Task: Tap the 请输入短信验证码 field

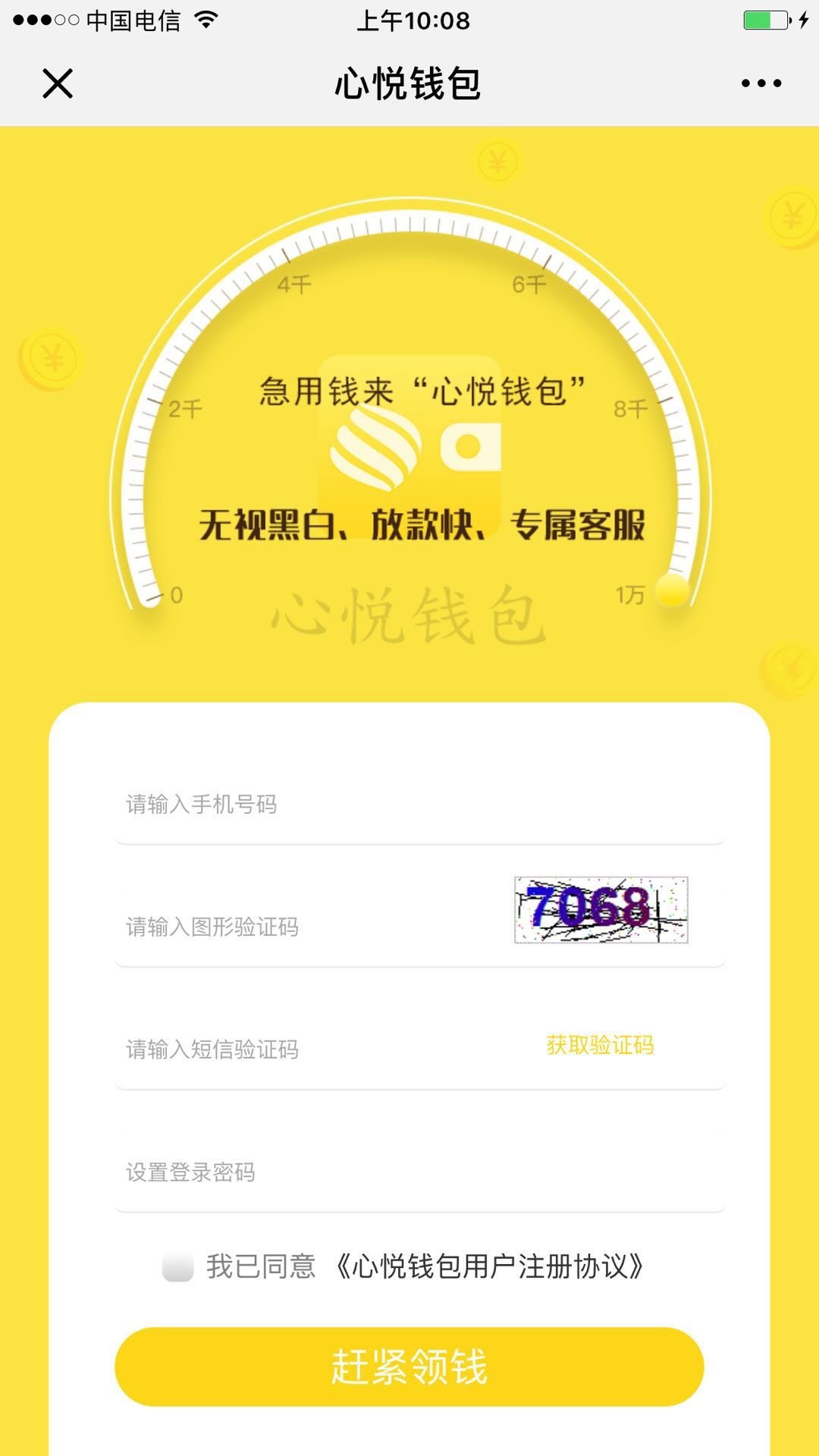Action: point(318,1050)
